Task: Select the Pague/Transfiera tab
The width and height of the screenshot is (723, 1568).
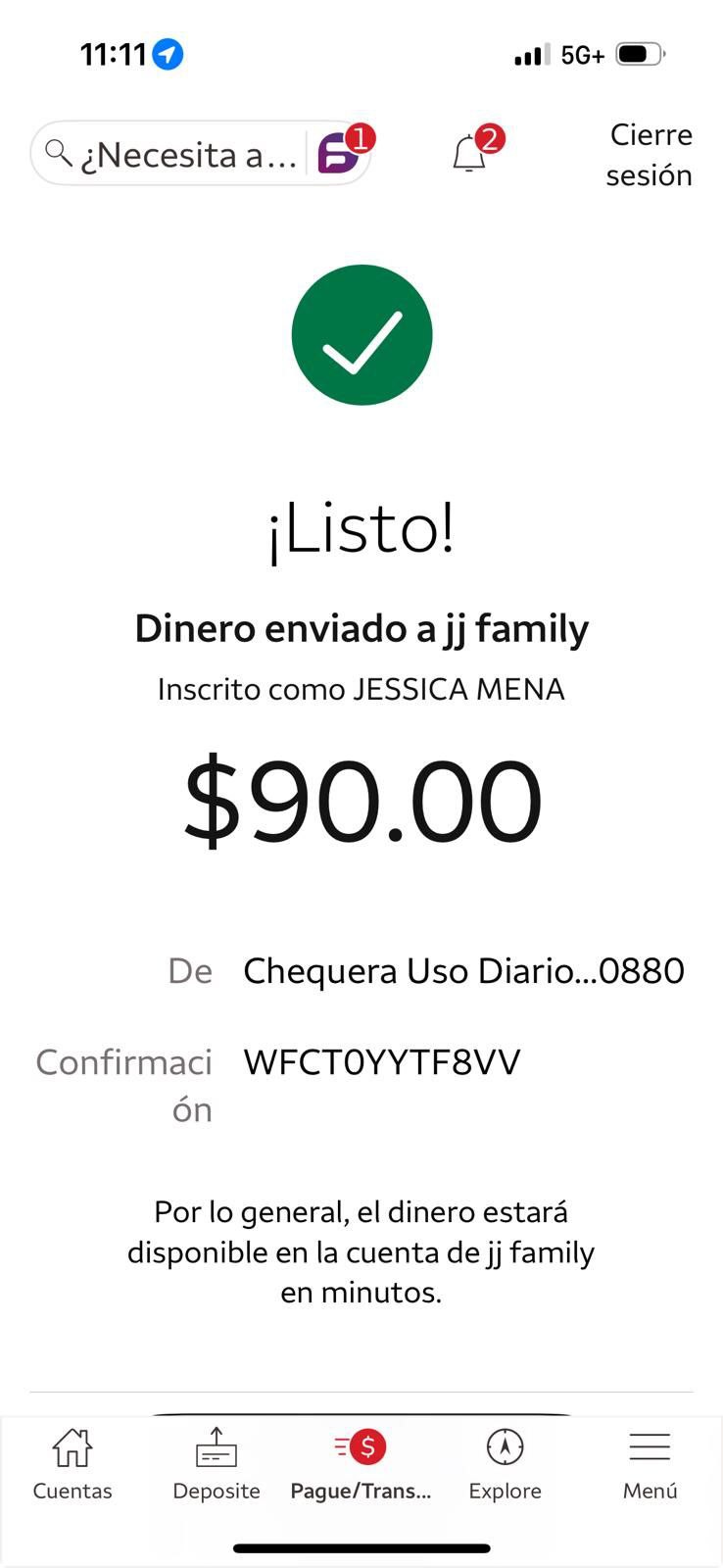Action: pos(361,1464)
